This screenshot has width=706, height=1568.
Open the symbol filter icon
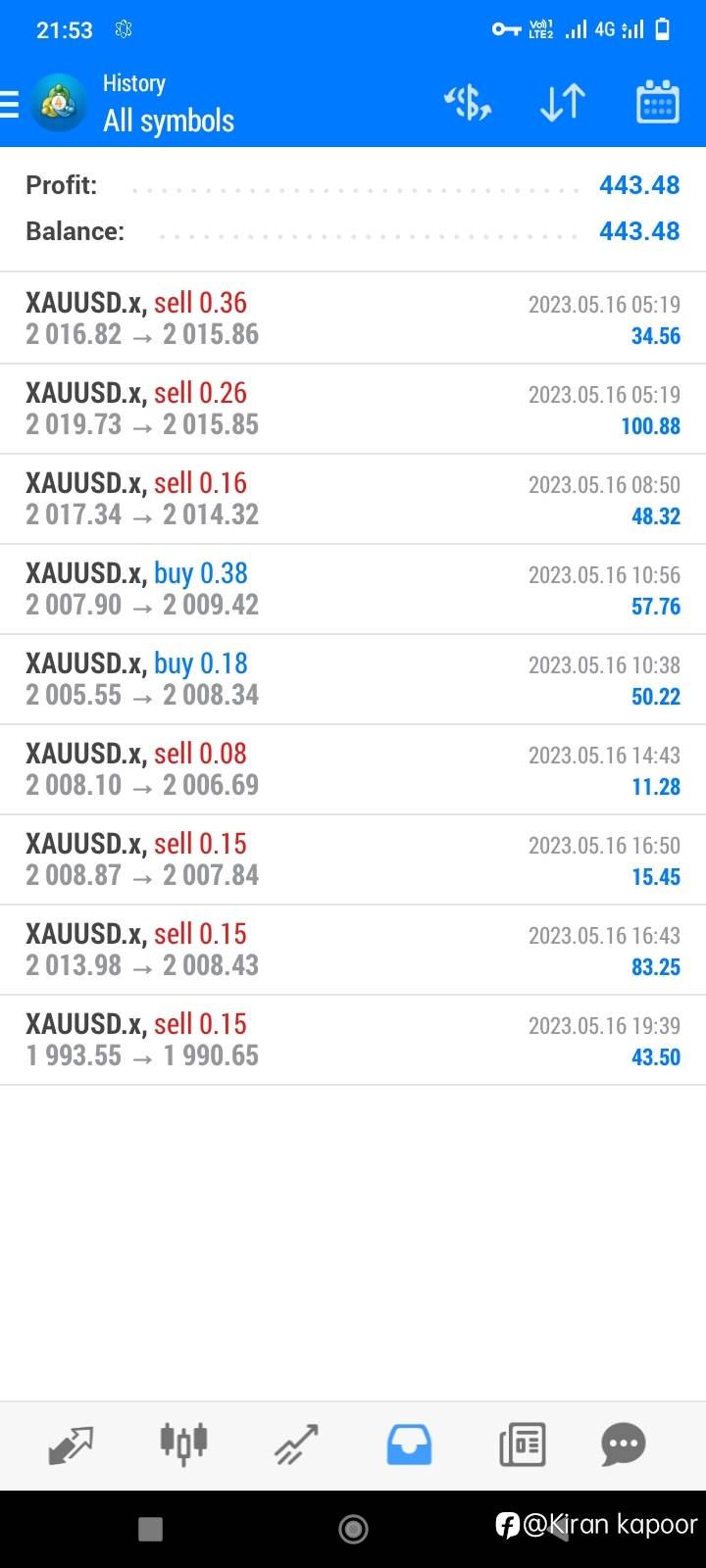point(468,103)
